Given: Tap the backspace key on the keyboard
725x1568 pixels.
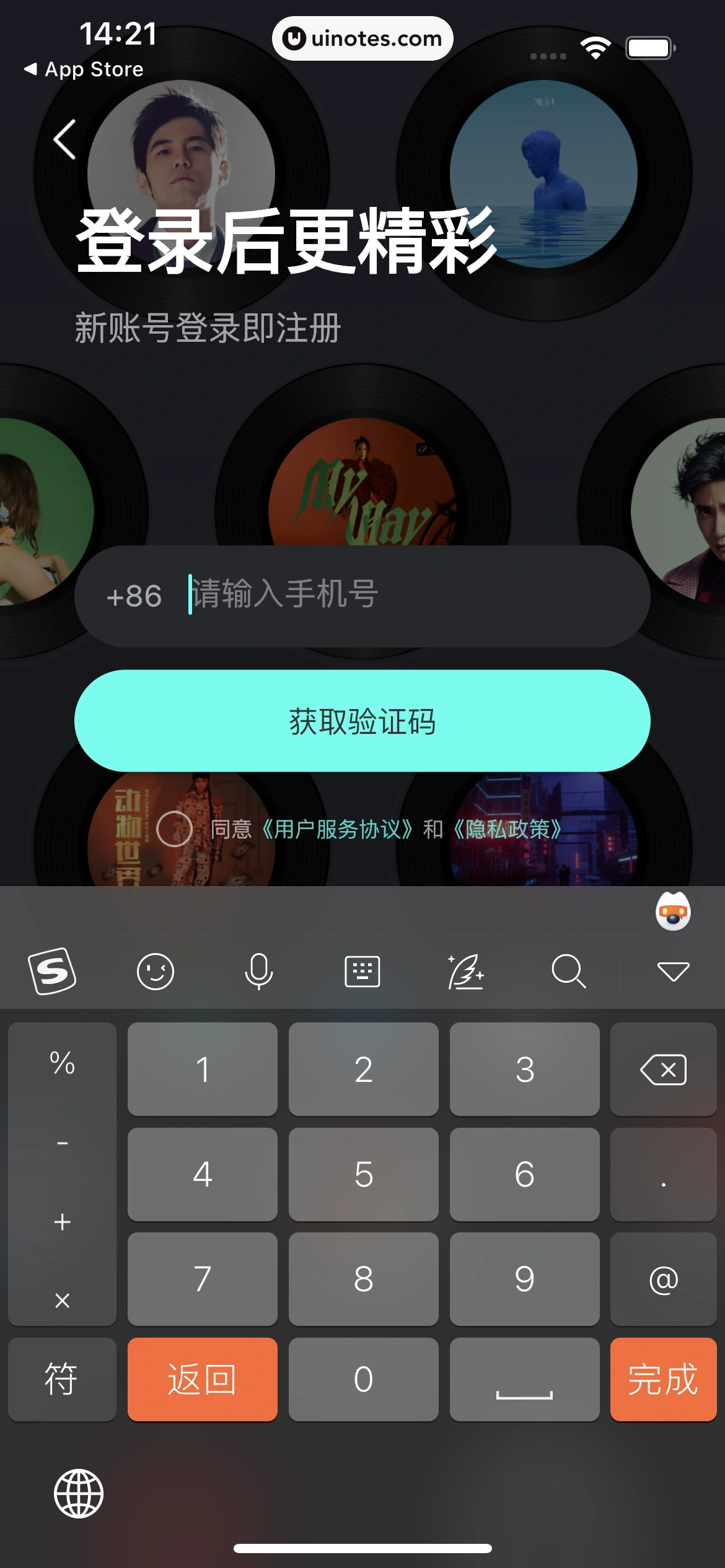Looking at the screenshot, I should click(662, 1069).
